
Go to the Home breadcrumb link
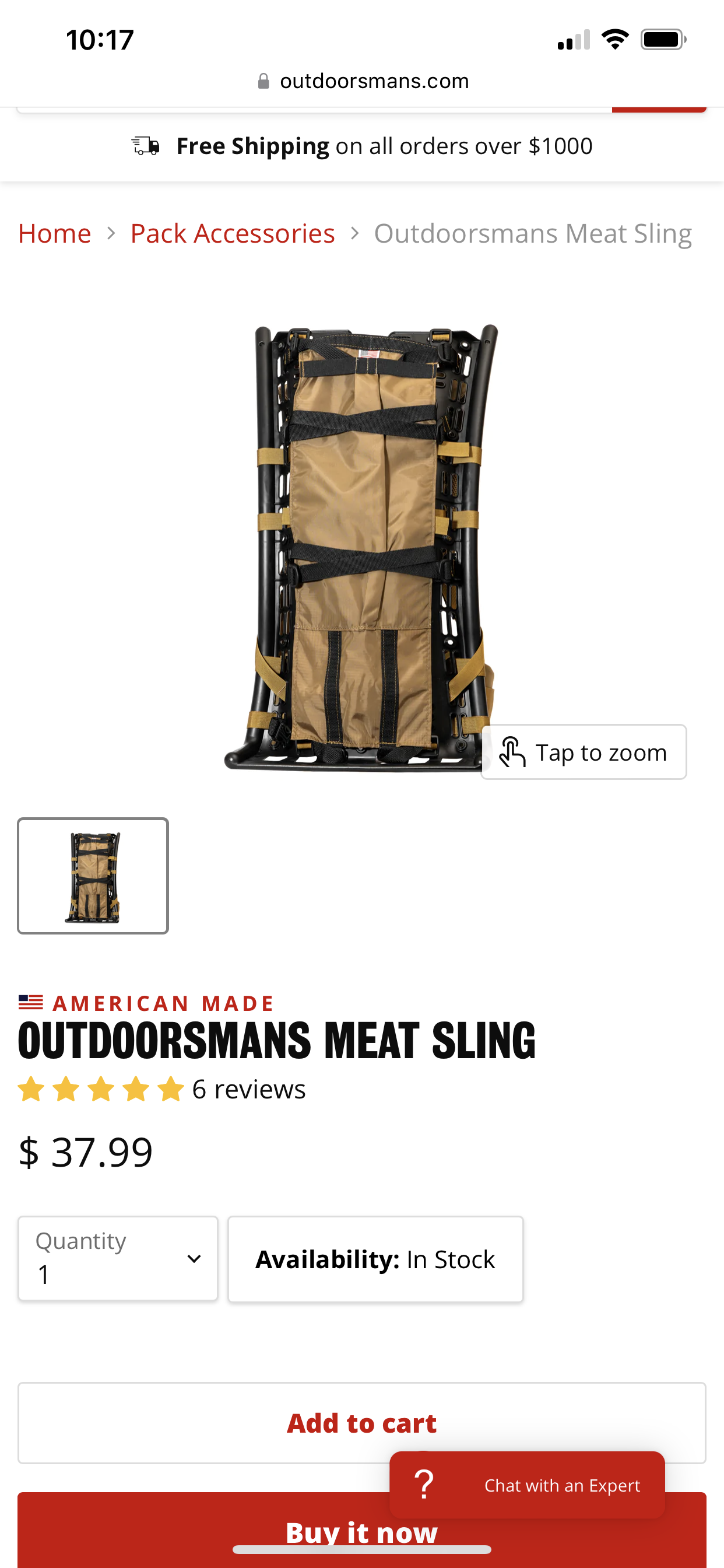coord(55,234)
